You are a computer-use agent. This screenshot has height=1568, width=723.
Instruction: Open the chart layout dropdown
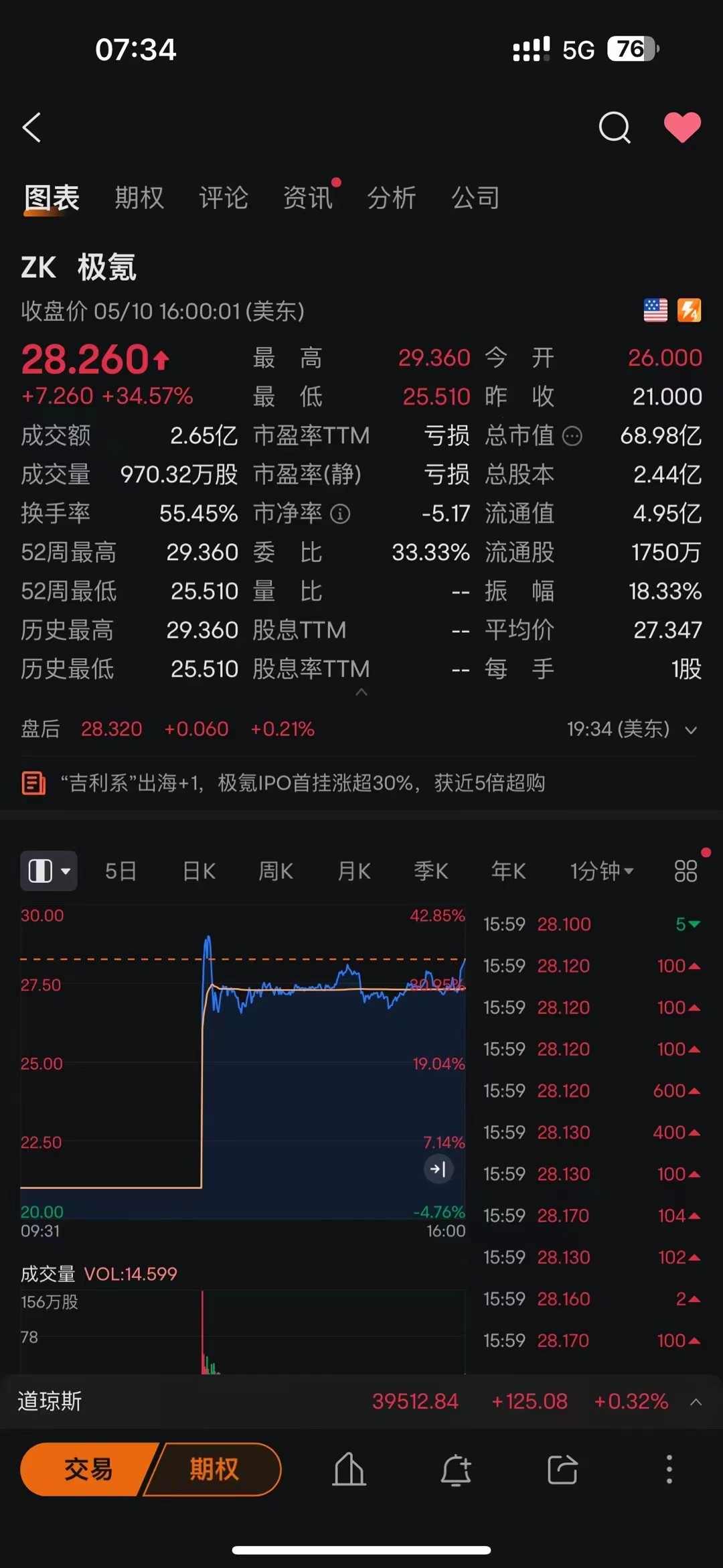(49, 871)
